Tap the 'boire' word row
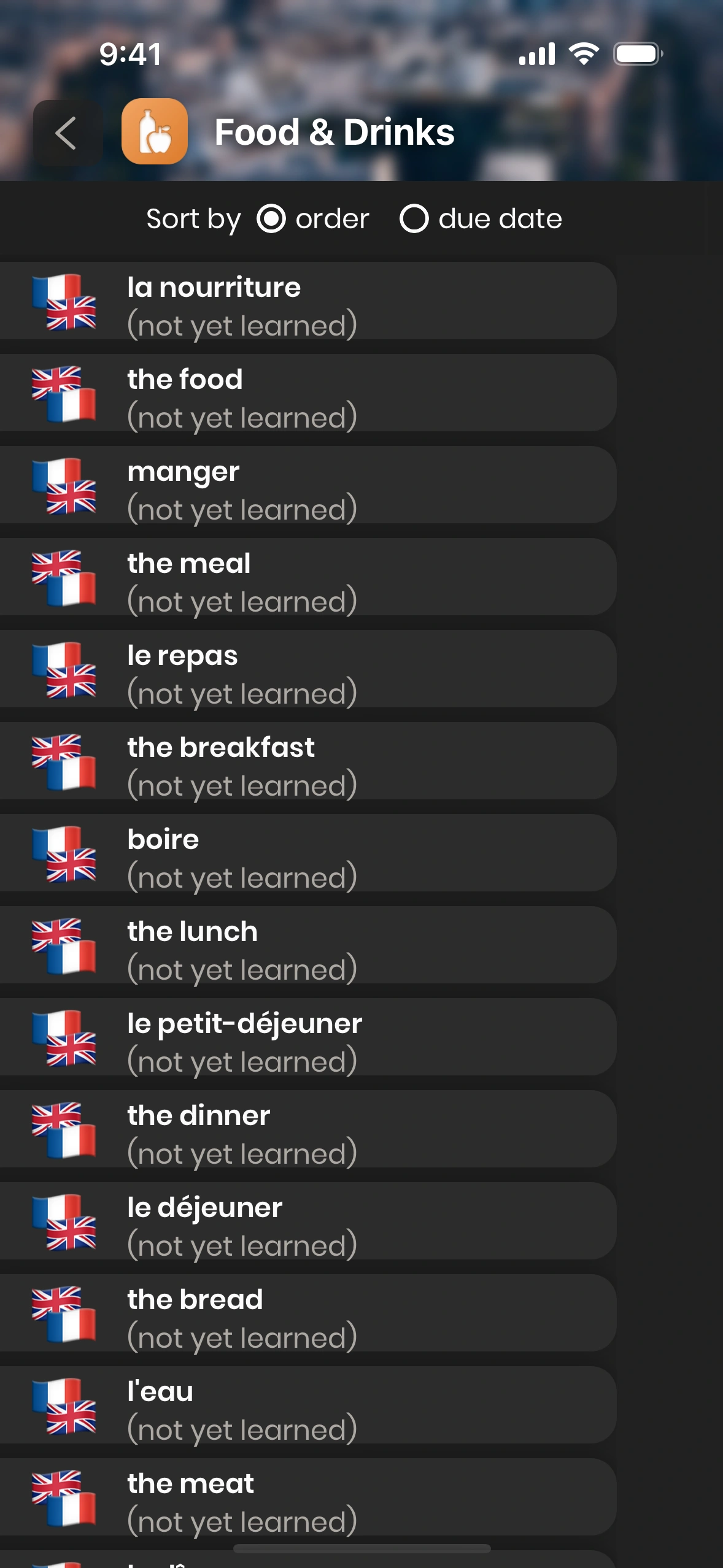Image resolution: width=723 pixels, height=1568 pixels. (307, 854)
